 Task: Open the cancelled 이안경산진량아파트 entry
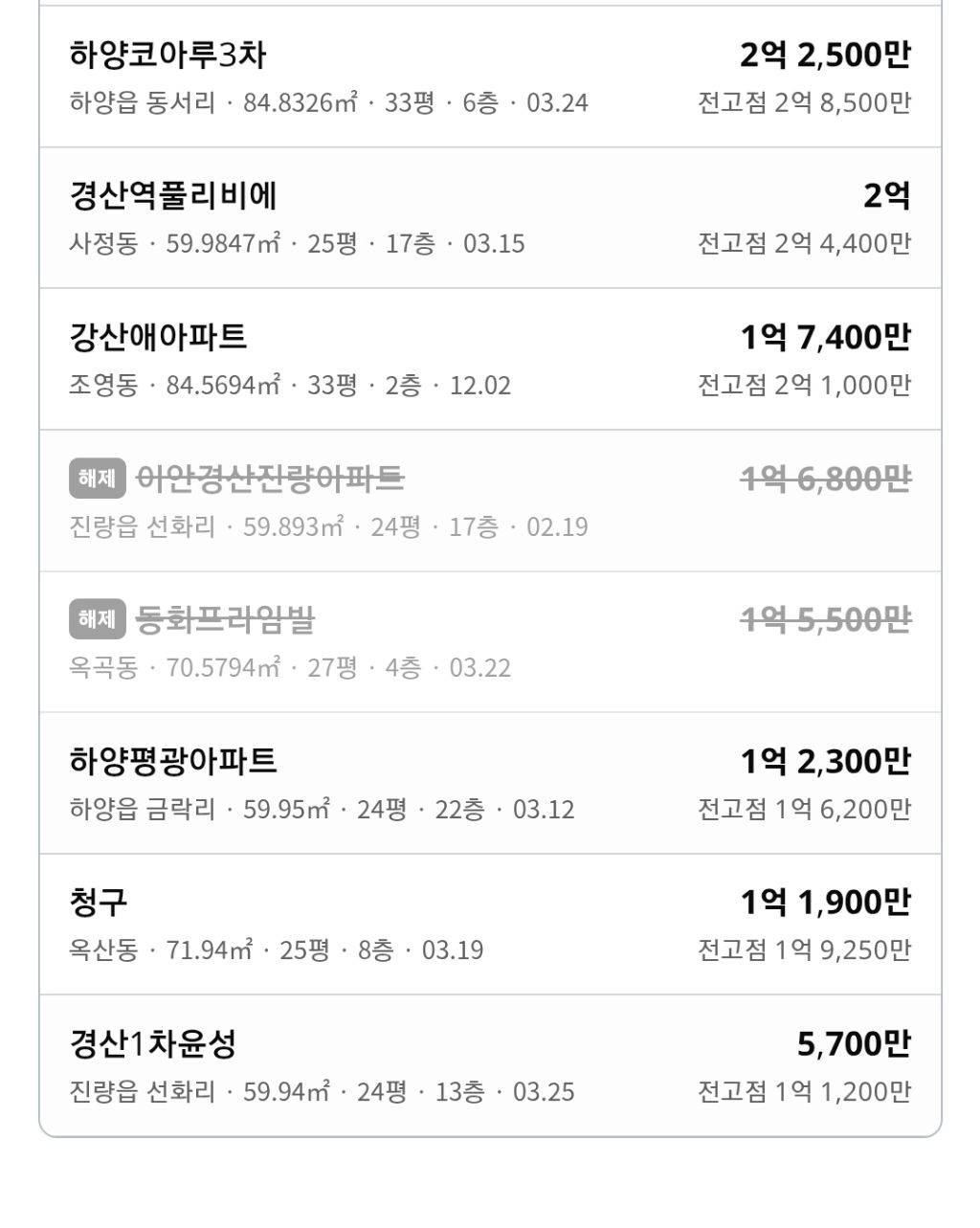490,502
